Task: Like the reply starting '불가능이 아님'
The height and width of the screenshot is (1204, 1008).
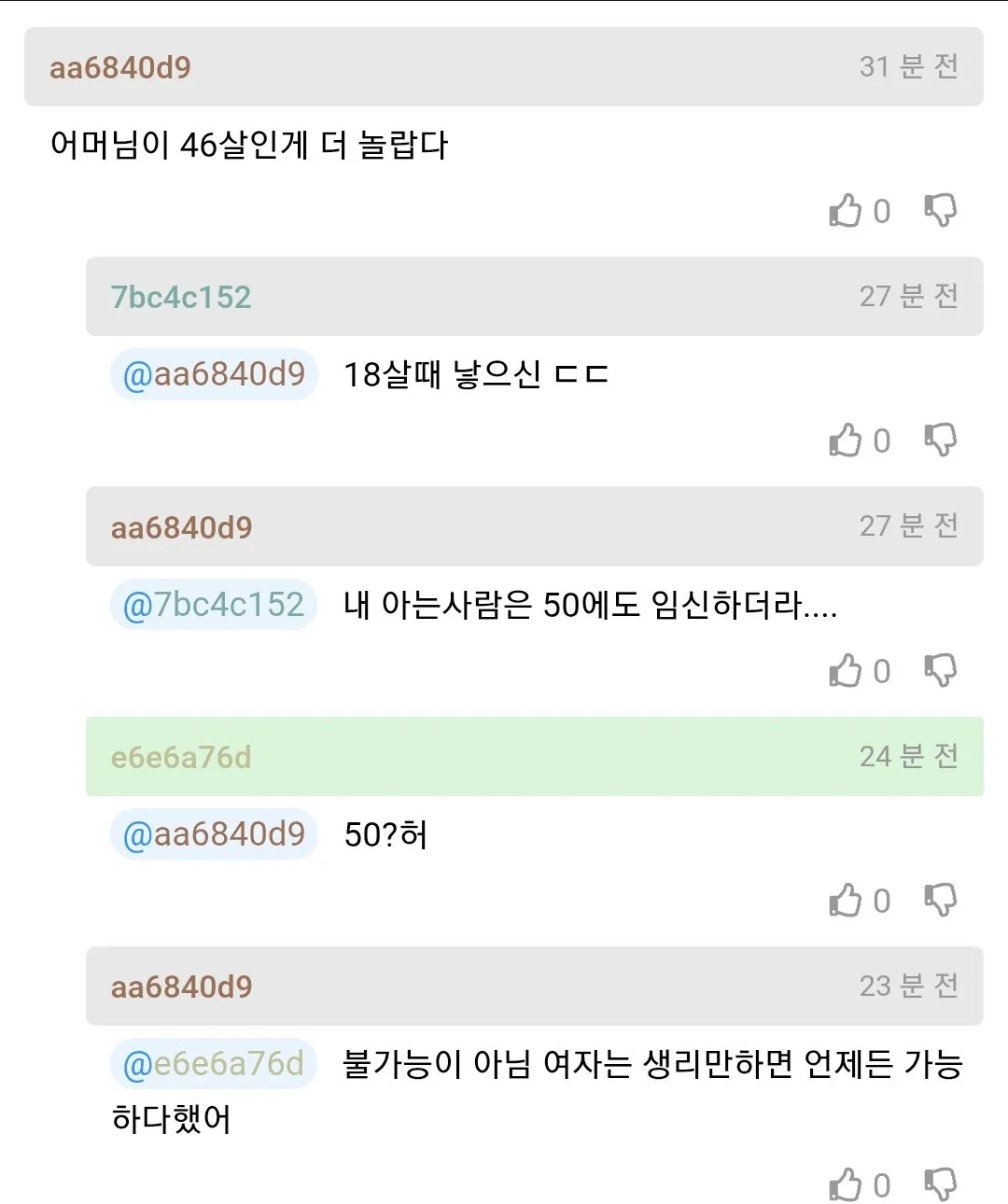Action: (x=846, y=1185)
